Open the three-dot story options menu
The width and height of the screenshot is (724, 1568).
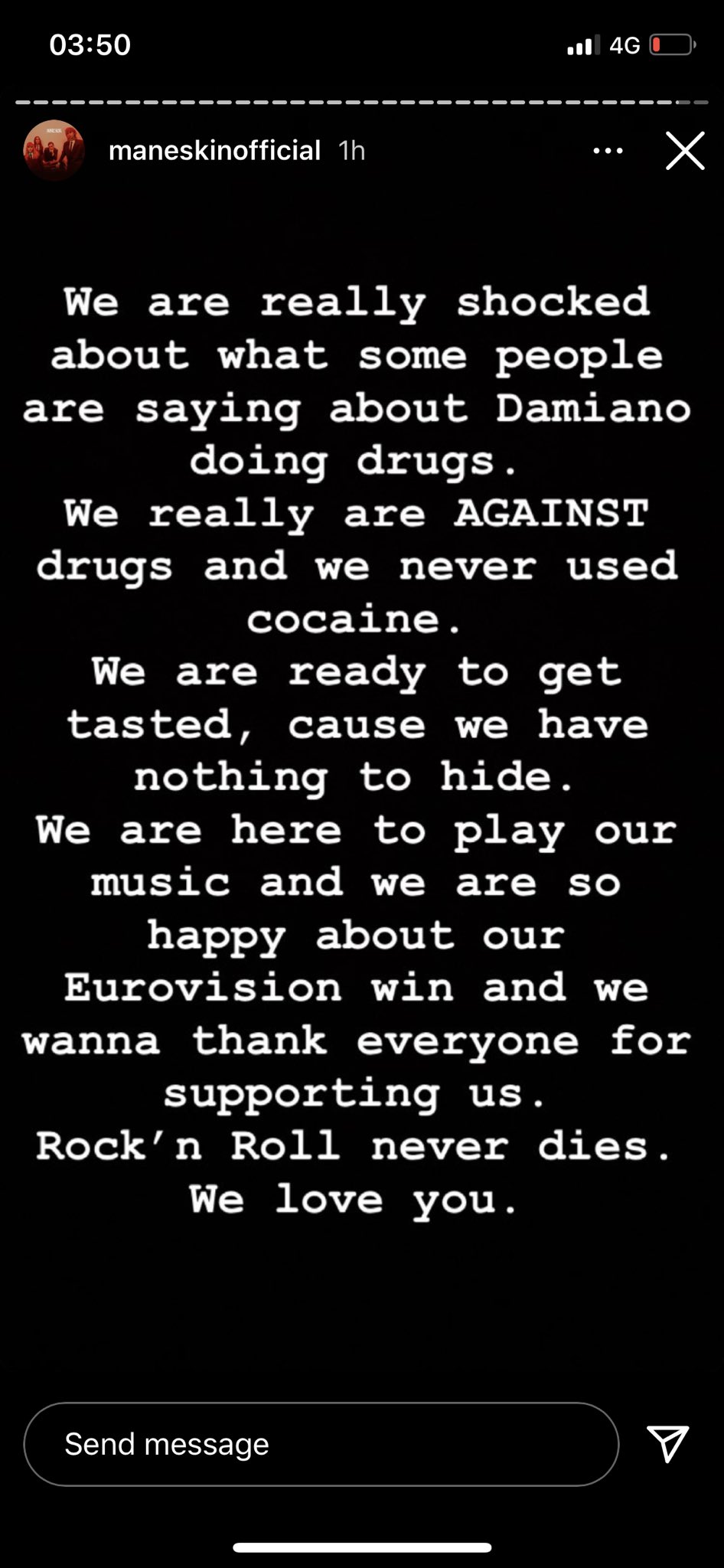coord(608,151)
